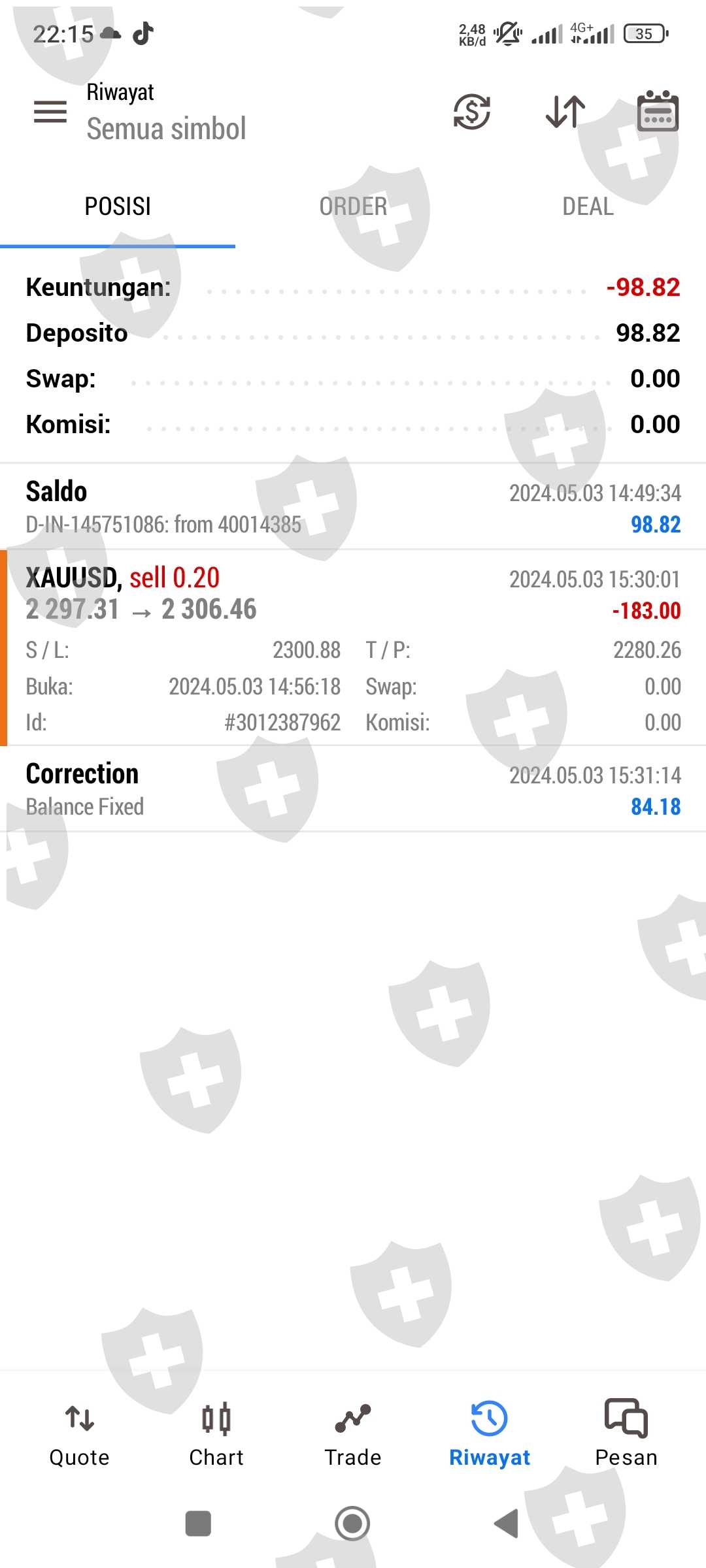Switch to the DEAL tab
Image resolution: width=706 pixels, height=1568 pixels.
click(588, 206)
